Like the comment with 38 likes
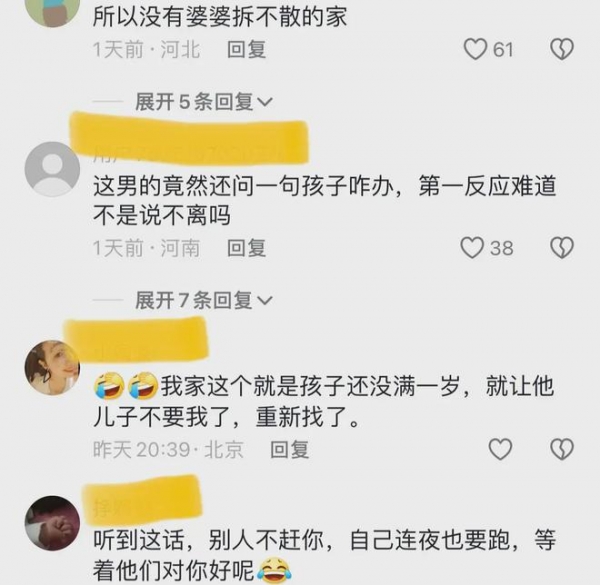 click(x=472, y=247)
